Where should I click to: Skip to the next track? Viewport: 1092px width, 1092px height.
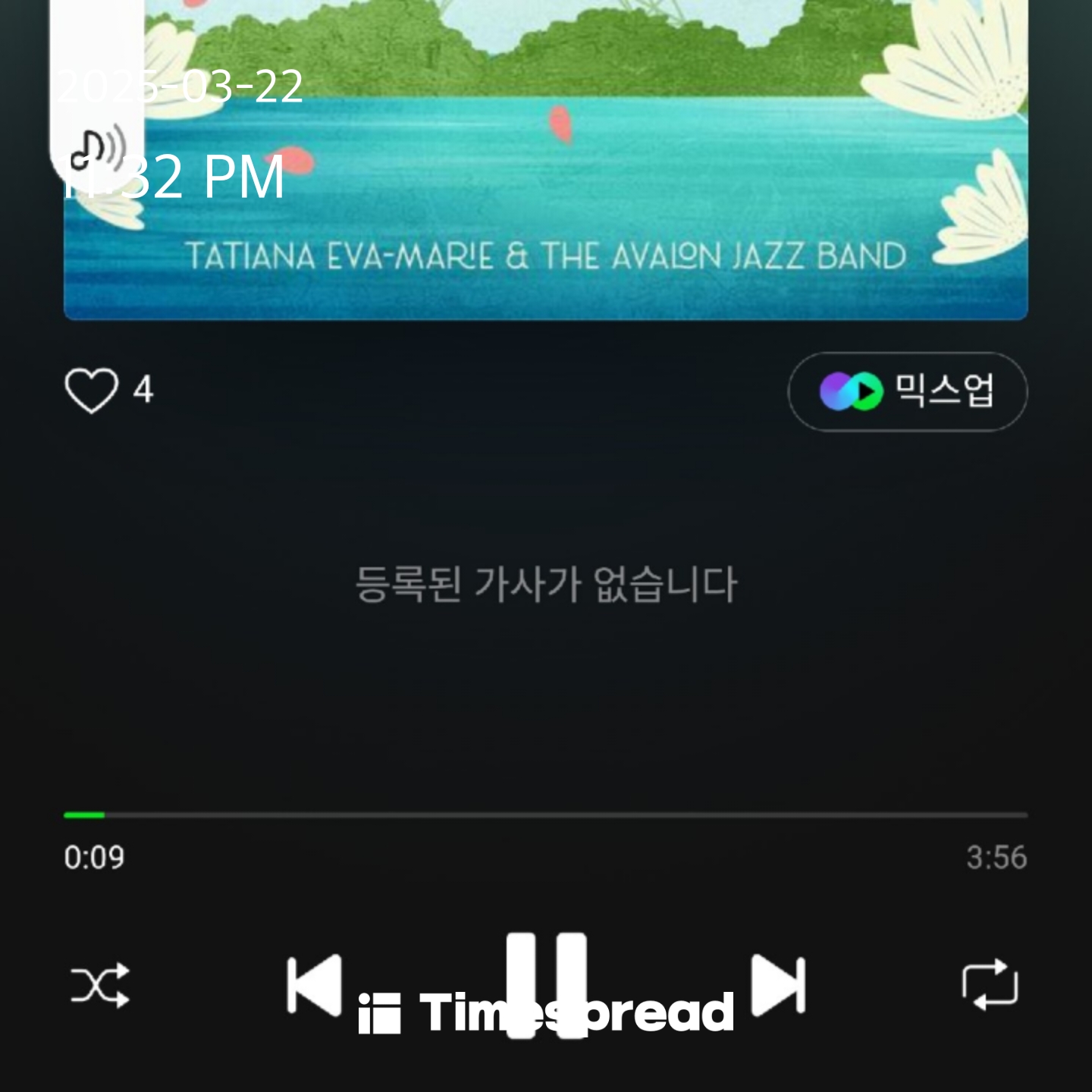point(778,984)
